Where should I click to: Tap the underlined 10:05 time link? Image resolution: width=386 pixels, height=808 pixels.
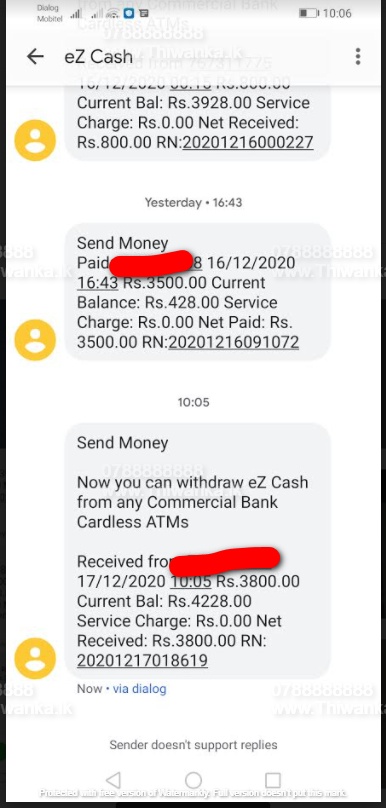(x=191, y=581)
